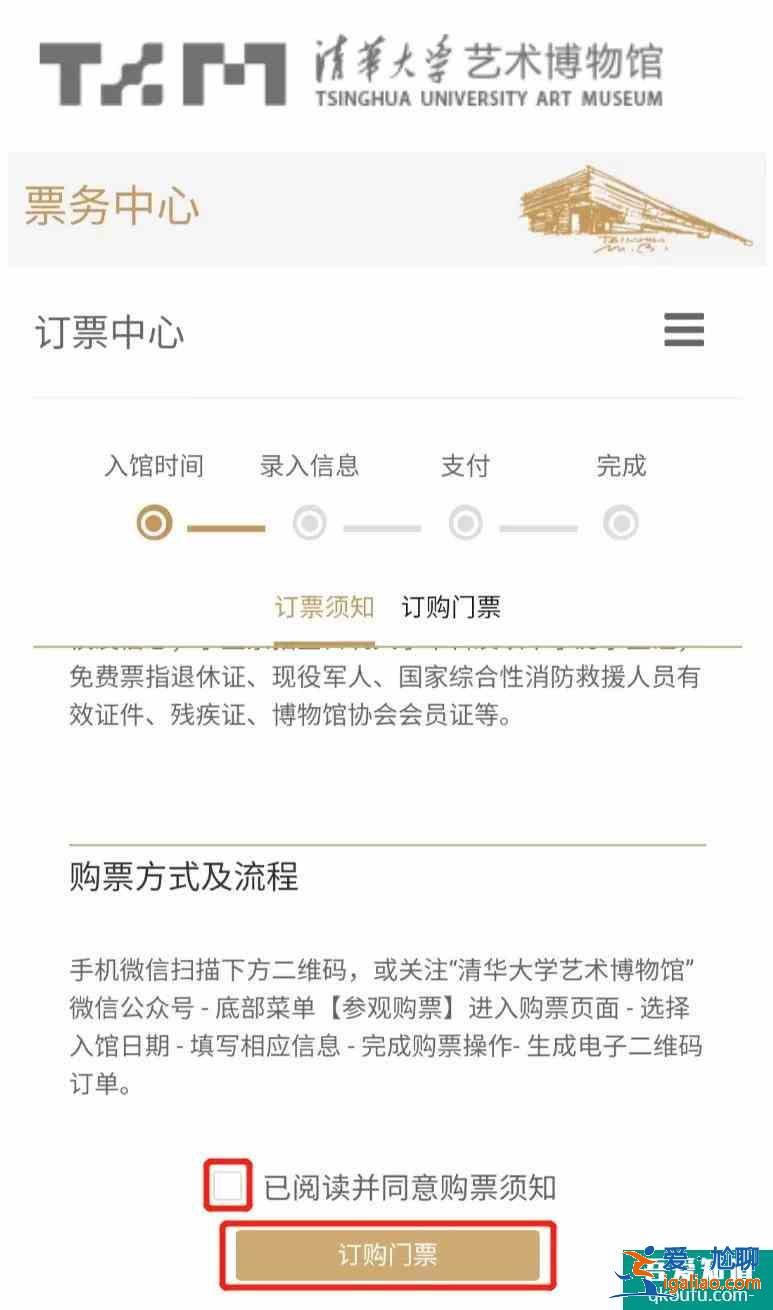Click the 票务中心 banner heading
This screenshot has height=1310, width=773.
[110, 207]
